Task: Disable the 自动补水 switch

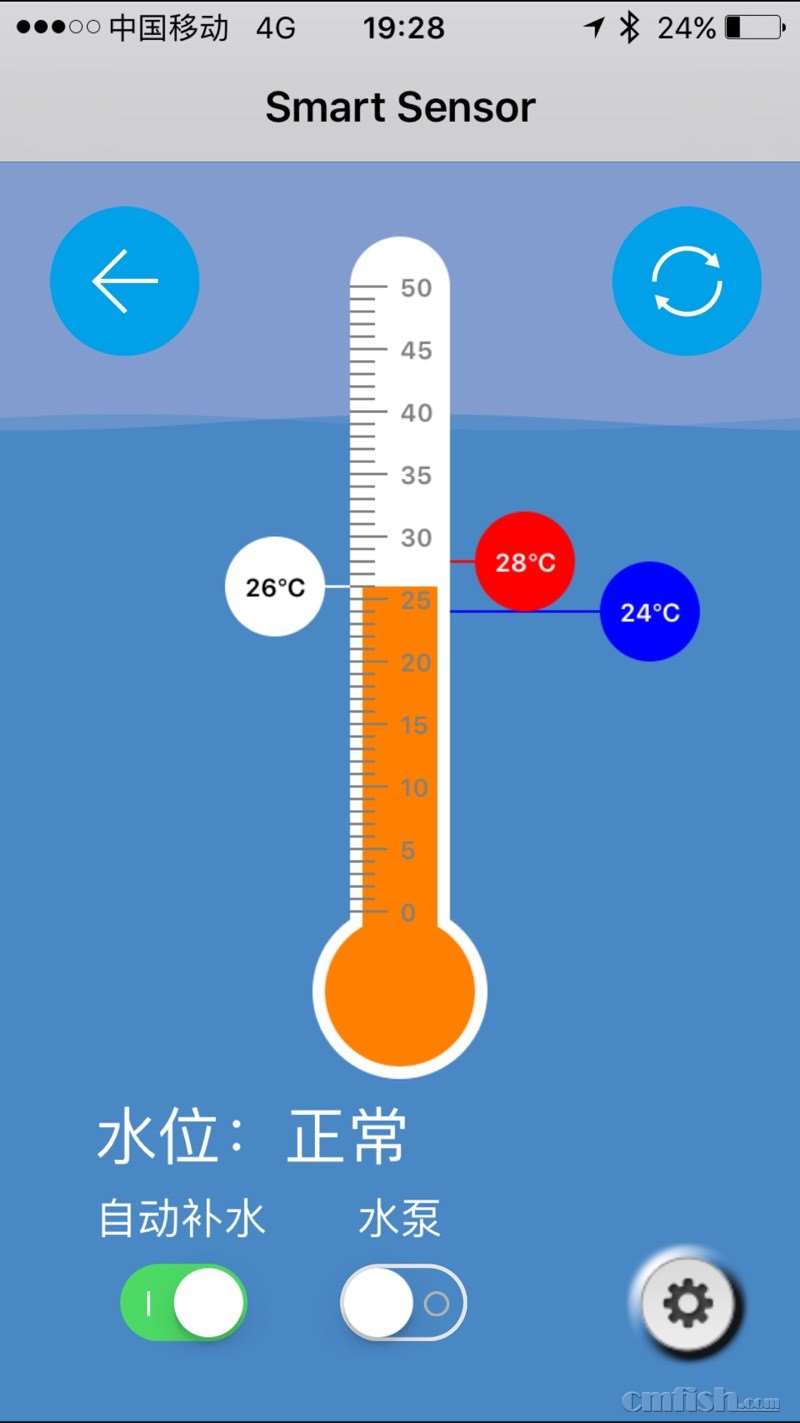Action: 184,1303
